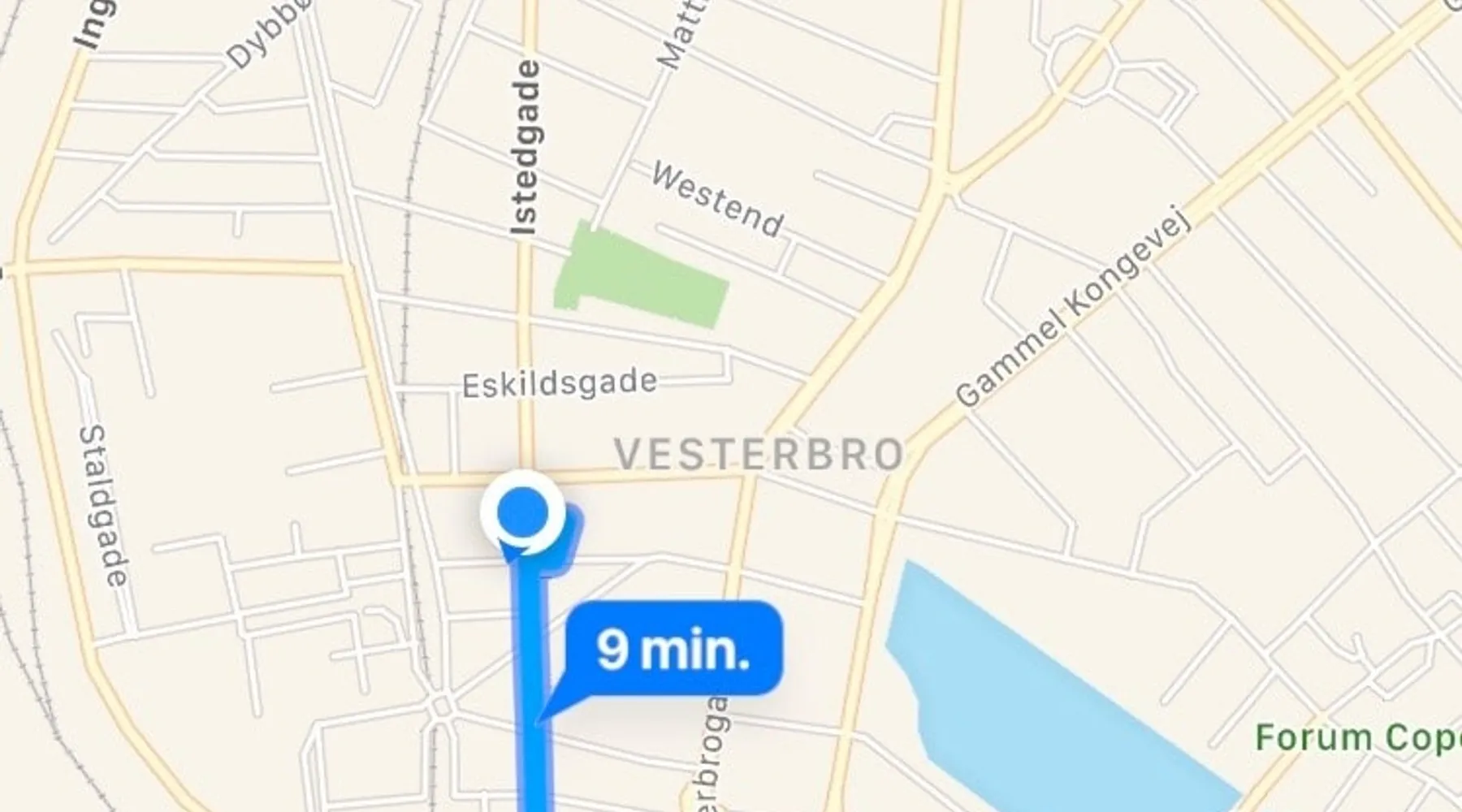The image size is (1462, 812).
Task: Open the Forum Copenhagen place label
Action: point(1357,738)
